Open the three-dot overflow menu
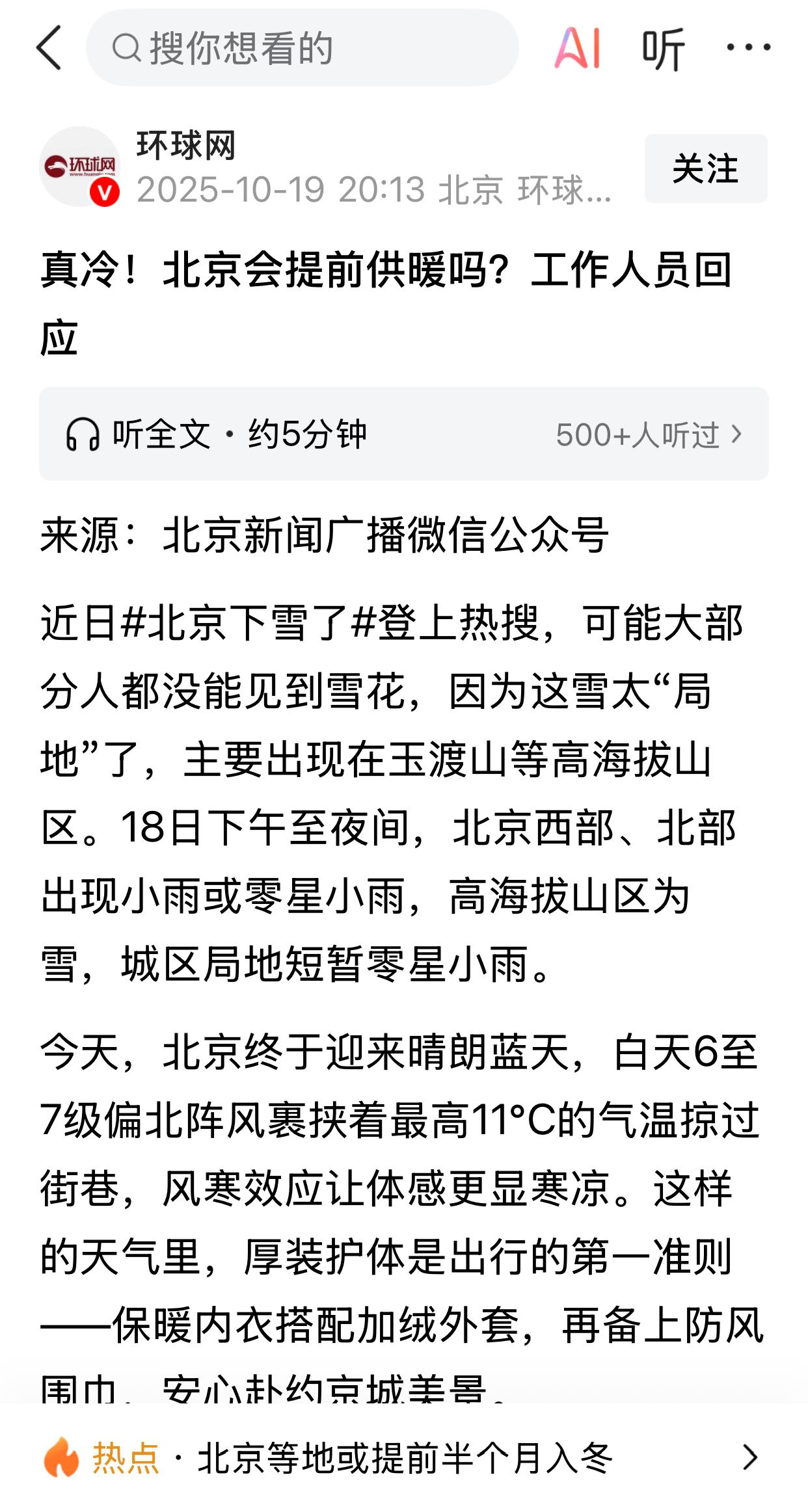The width and height of the screenshot is (808, 1512). pyautogui.click(x=748, y=47)
